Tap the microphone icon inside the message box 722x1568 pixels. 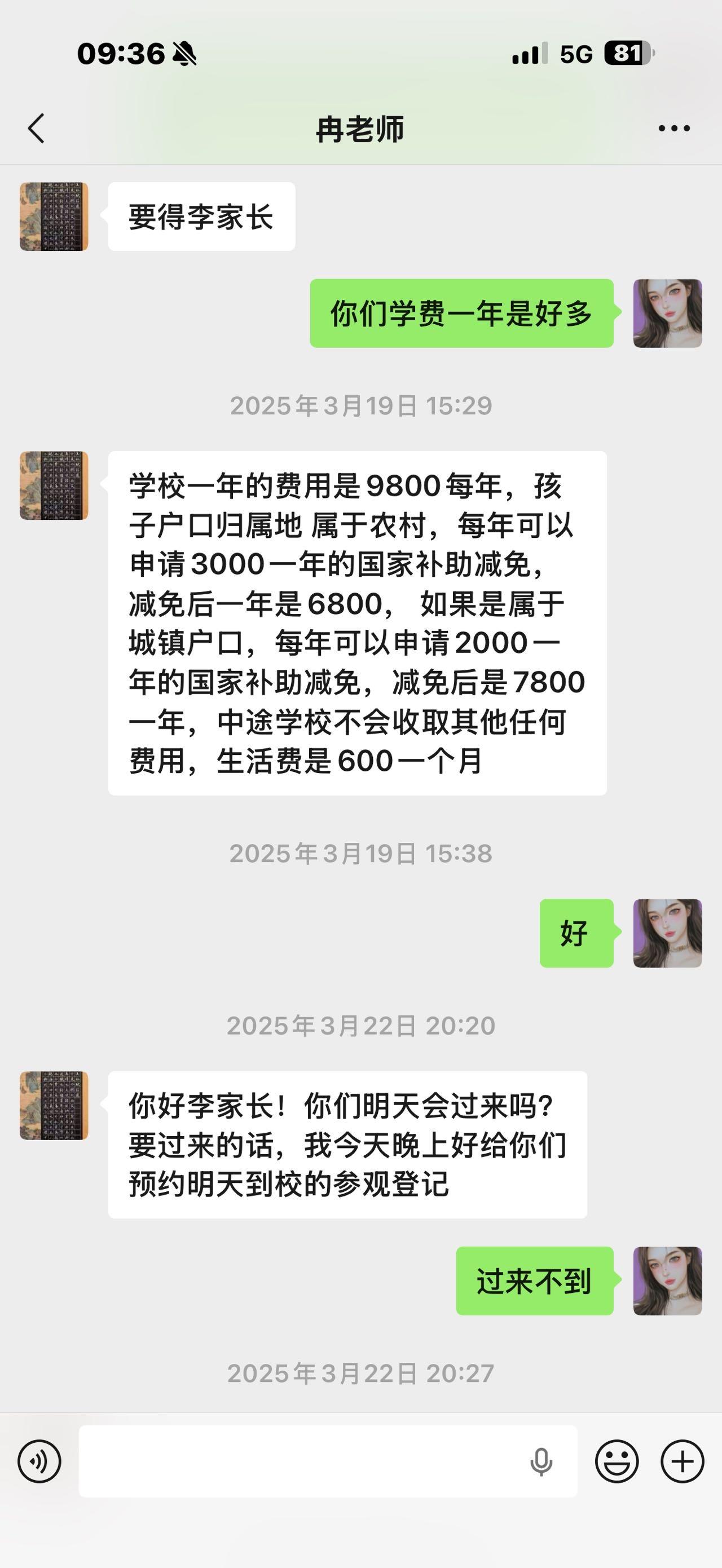coord(540,1461)
